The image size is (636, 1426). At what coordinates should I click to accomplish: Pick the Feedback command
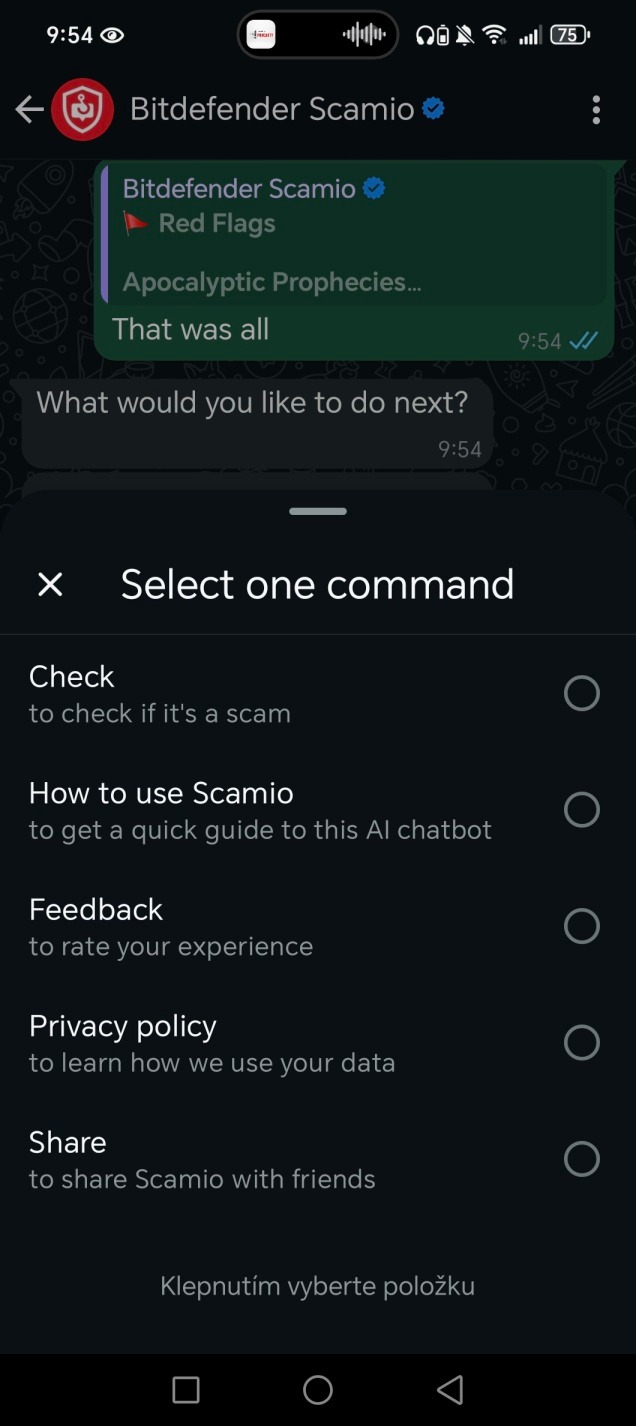coord(581,926)
